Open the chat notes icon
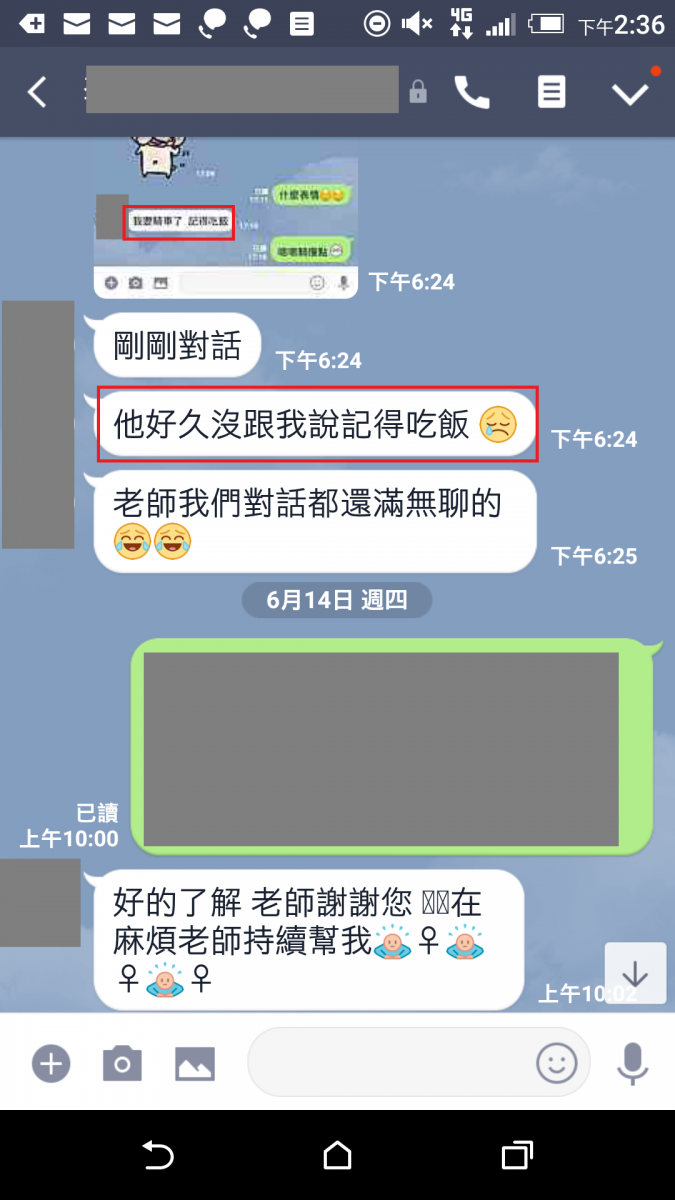Image resolution: width=675 pixels, height=1200 pixels. 551,93
